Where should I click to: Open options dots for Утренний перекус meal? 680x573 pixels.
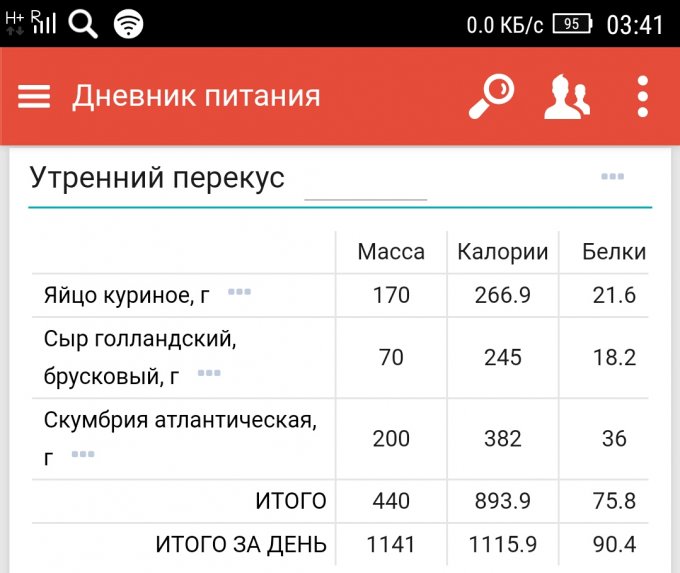pyautogui.click(x=612, y=177)
